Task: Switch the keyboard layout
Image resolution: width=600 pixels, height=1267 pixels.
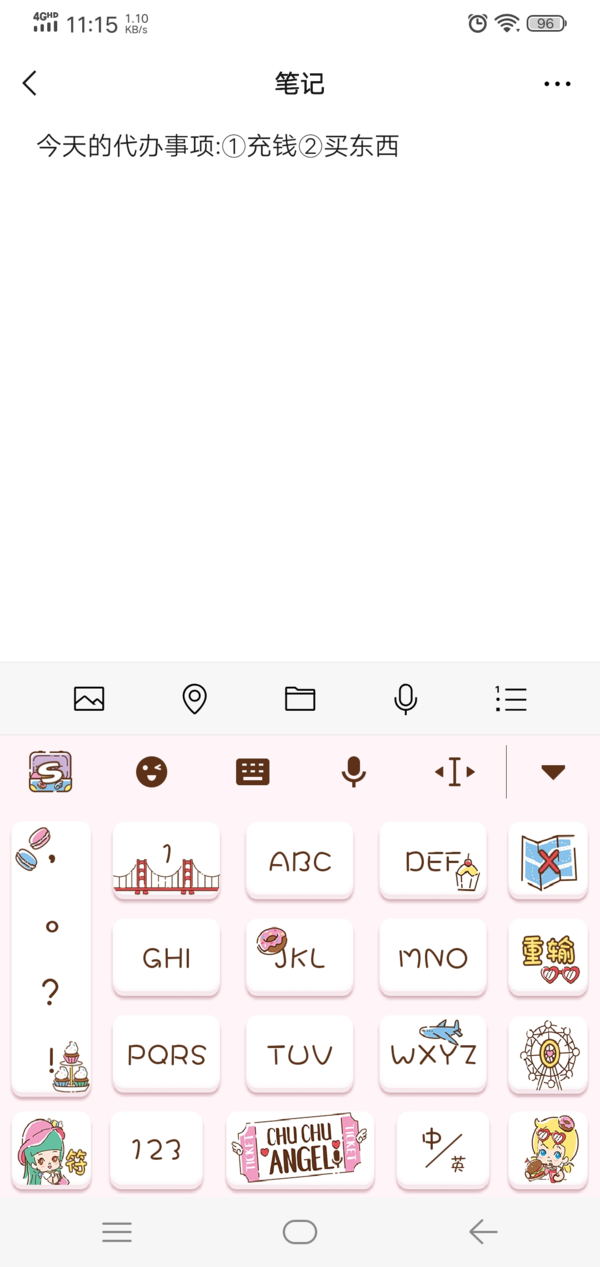Action: tap(253, 772)
